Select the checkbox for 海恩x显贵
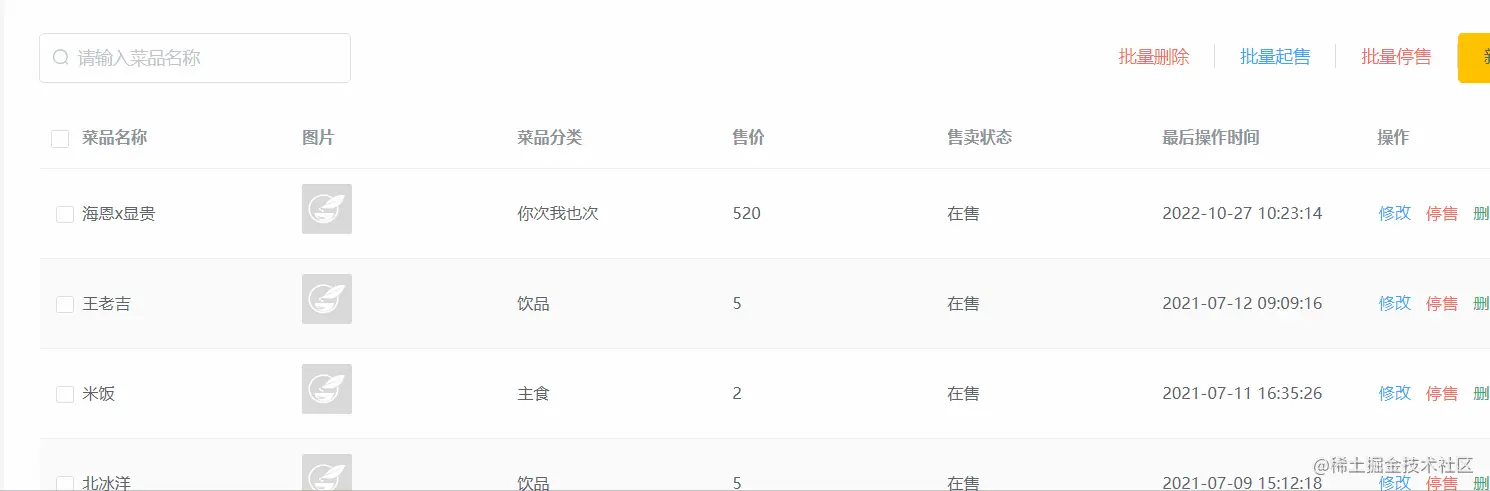 pos(65,214)
